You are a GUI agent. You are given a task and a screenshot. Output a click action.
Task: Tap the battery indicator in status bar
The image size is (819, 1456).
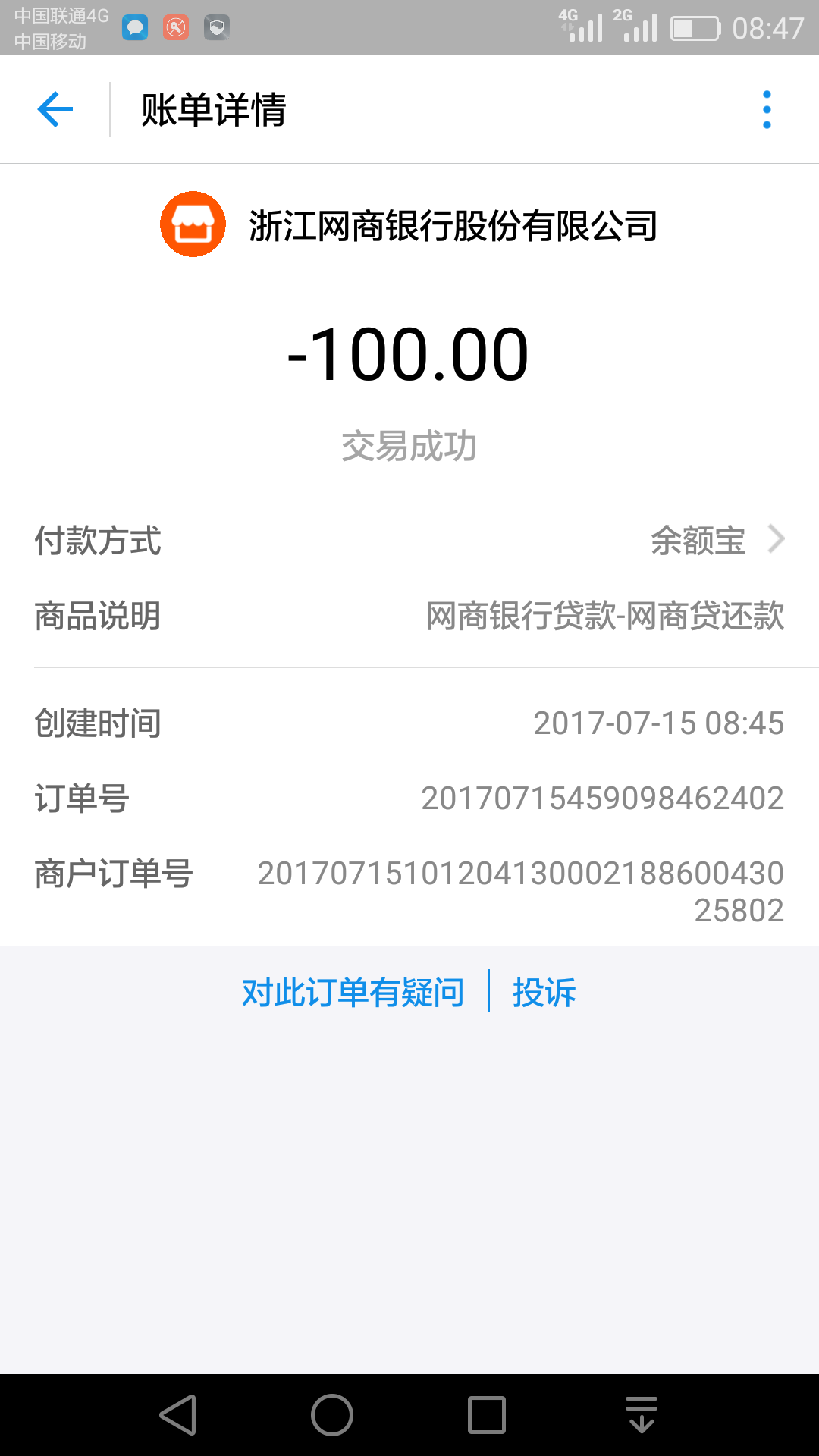[x=695, y=28]
